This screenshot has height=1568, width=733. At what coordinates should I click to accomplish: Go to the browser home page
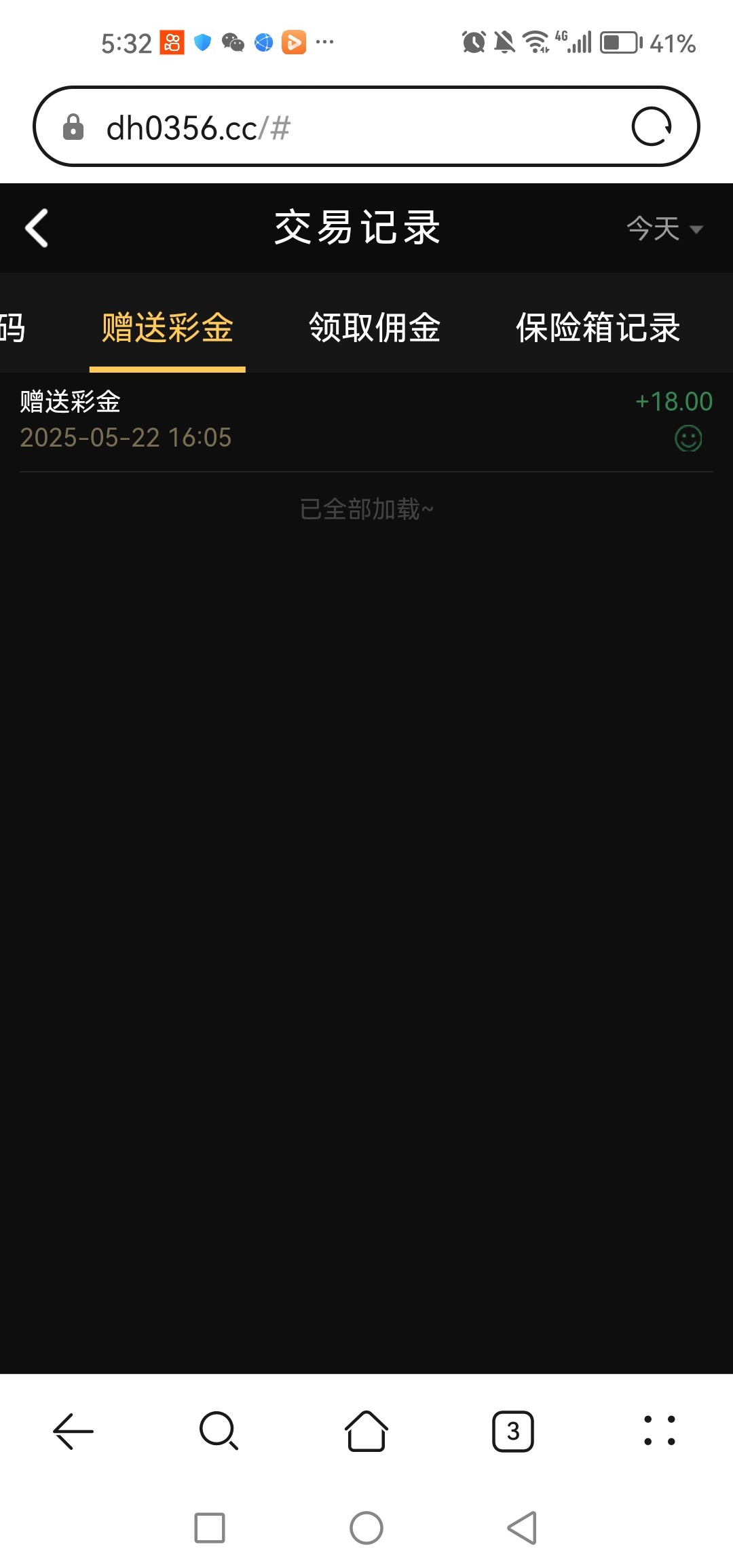click(x=366, y=1431)
